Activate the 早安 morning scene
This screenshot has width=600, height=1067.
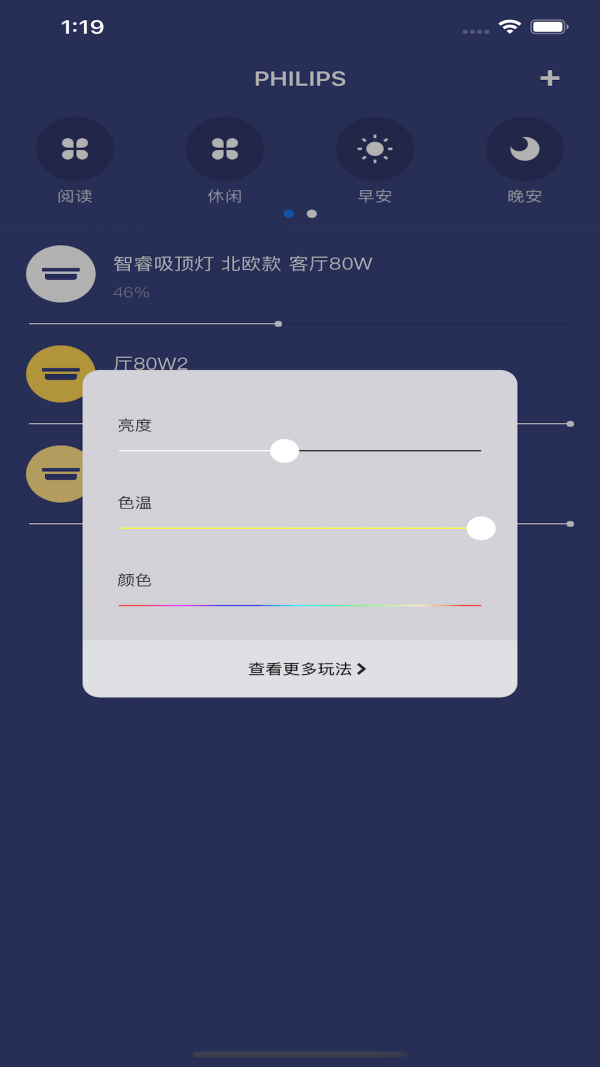pyautogui.click(x=375, y=149)
